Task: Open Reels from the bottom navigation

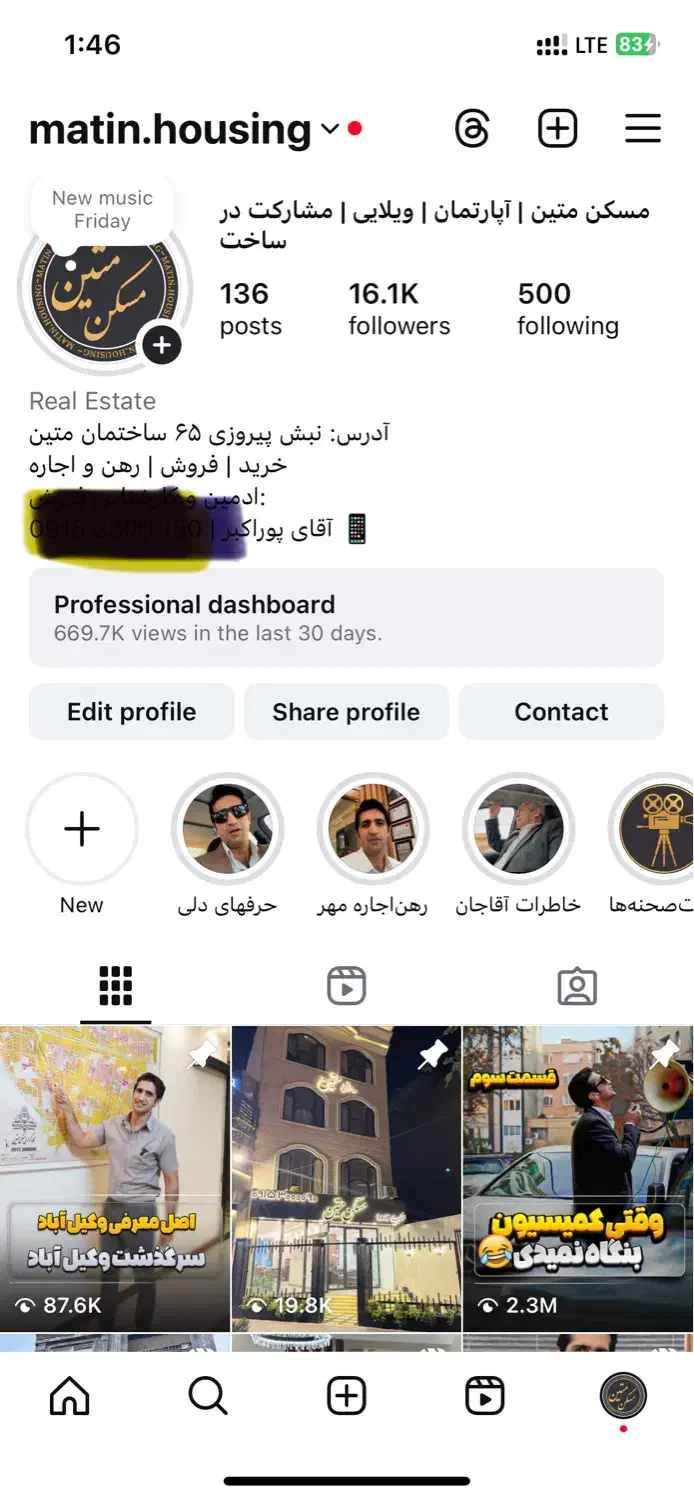Action: click(485, 1395)
